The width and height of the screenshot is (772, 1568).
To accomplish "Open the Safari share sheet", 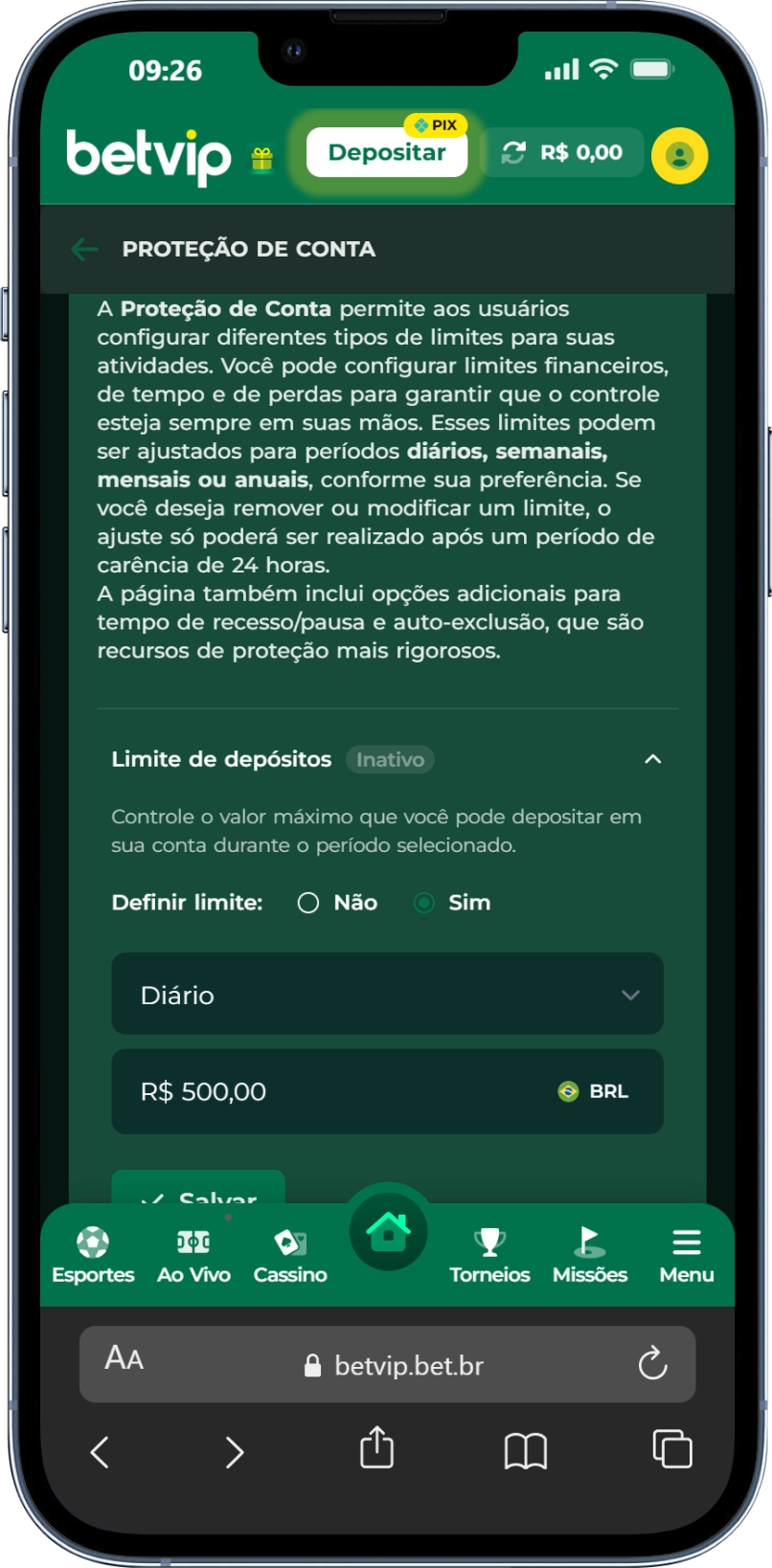I will (x=376, y=1448).
